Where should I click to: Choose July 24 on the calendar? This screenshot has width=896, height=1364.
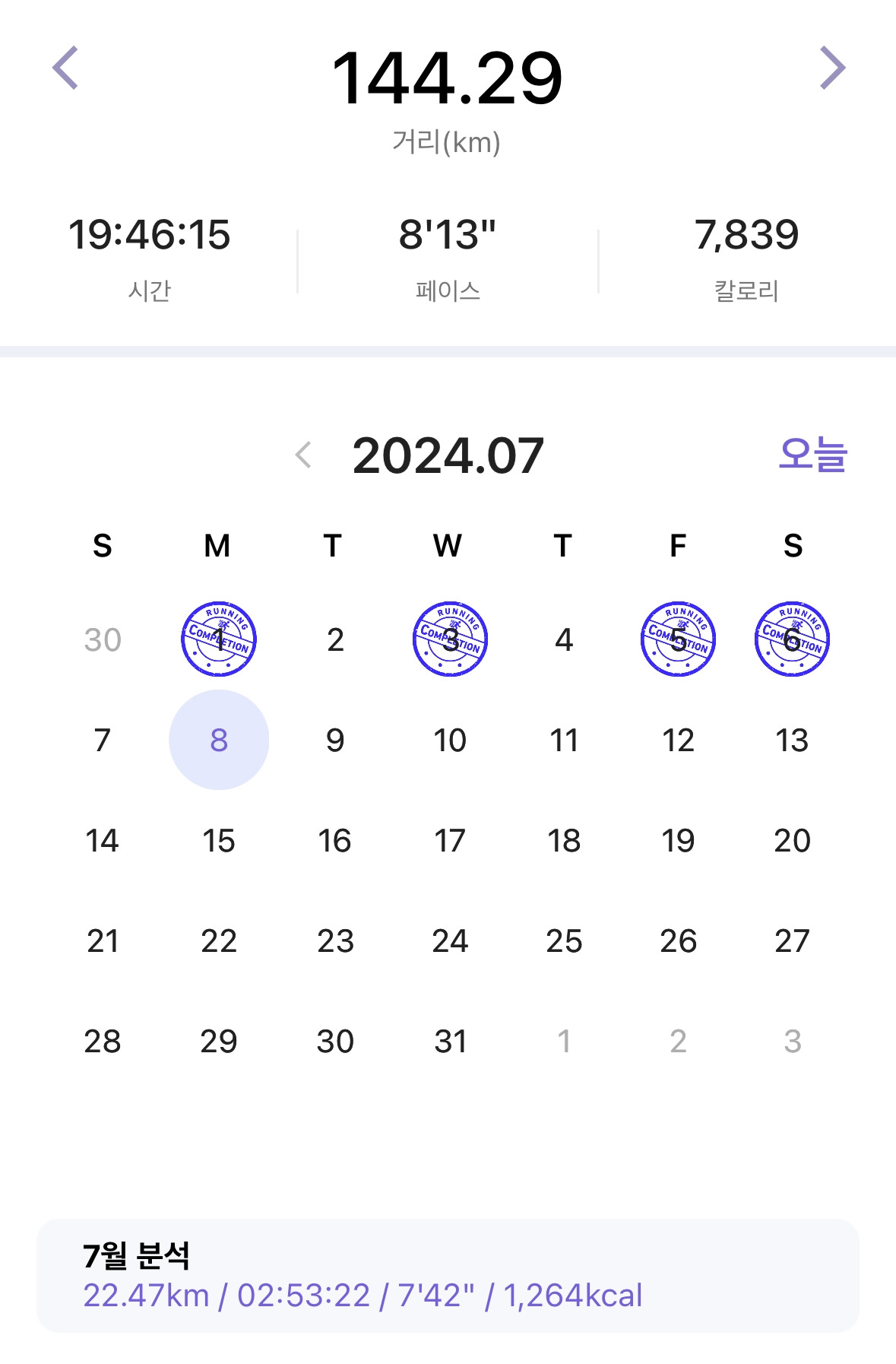pyautogui.click(x=450, y=941)
